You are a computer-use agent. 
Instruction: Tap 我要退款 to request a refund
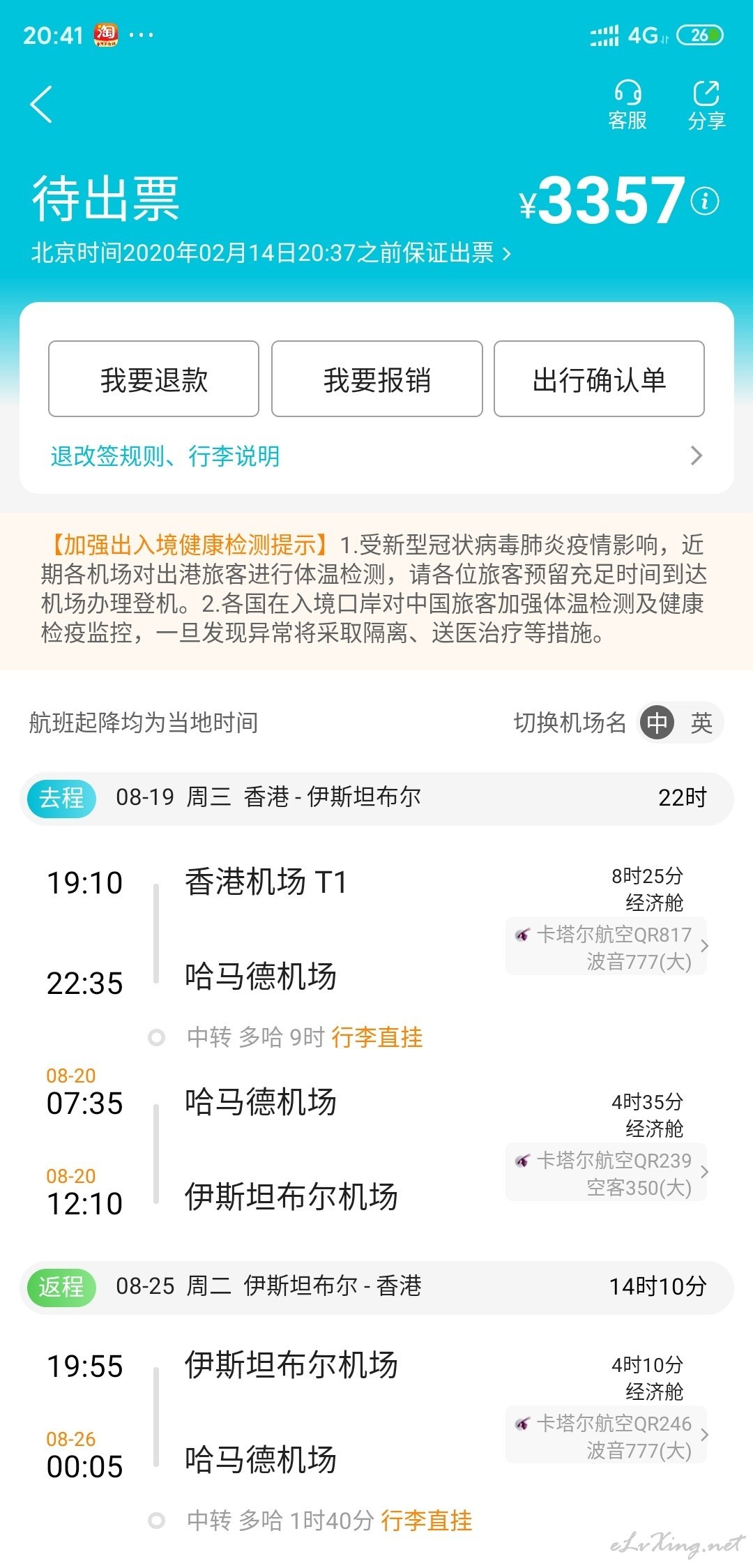tap(153, 379)
